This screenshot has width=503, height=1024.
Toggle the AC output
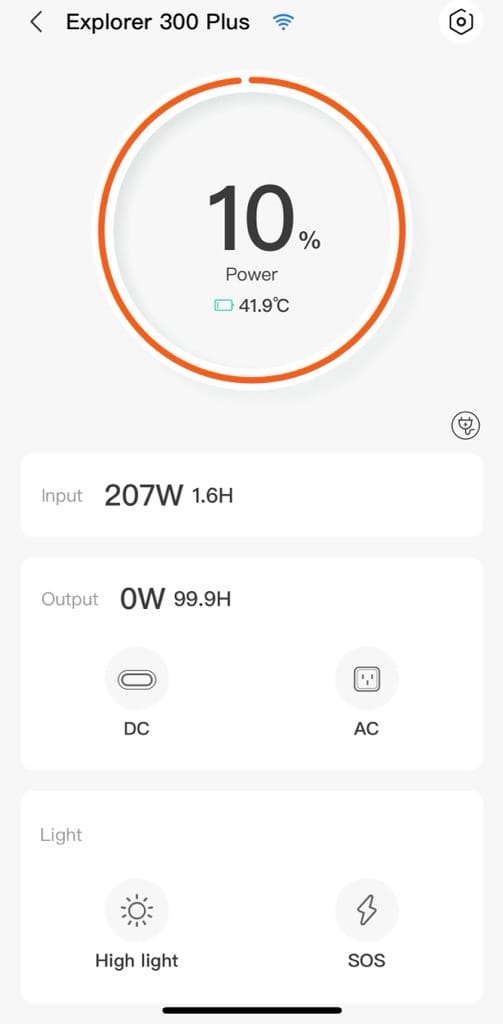coord(366,679)
